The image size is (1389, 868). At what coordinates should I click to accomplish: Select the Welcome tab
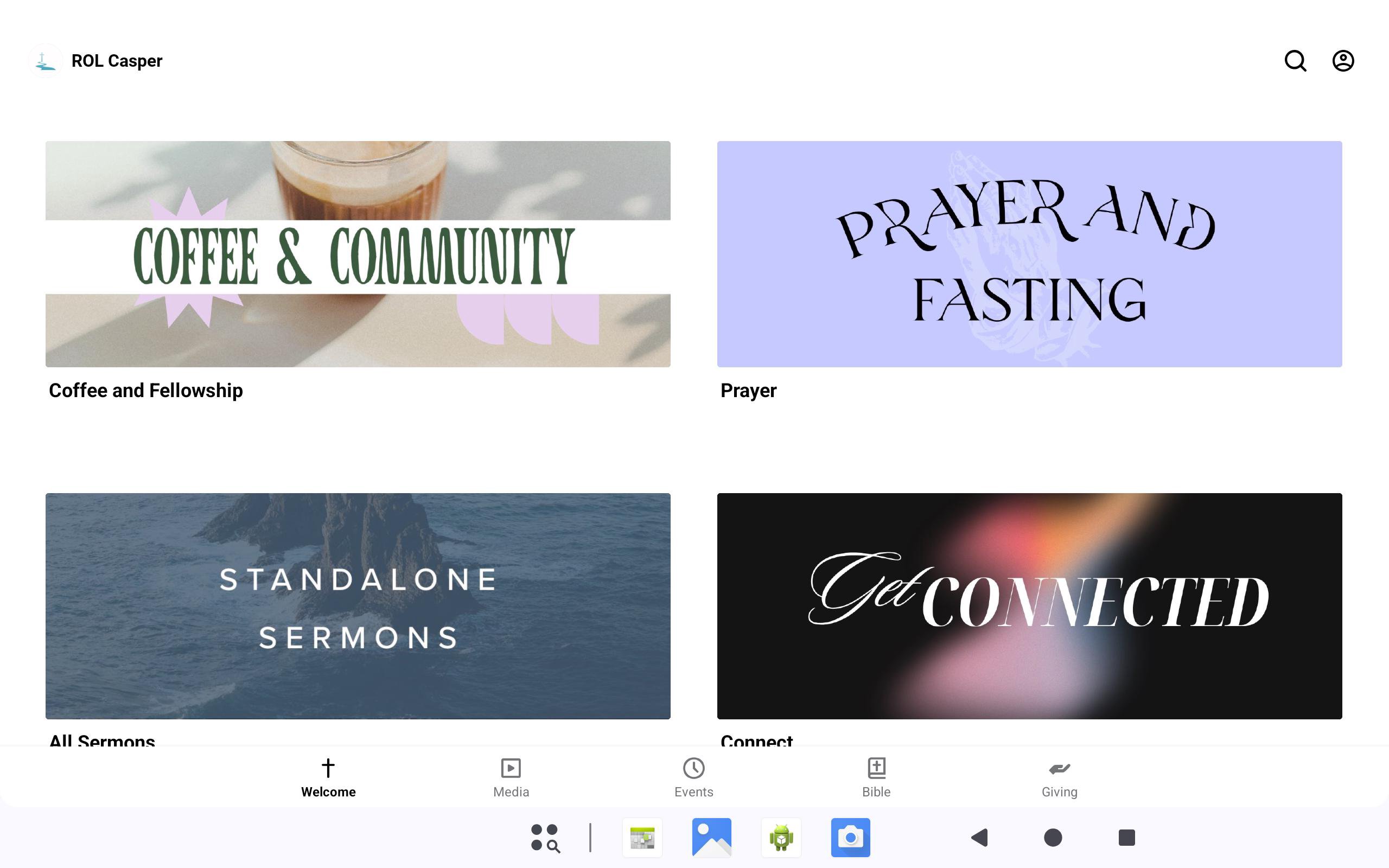(x=328, y=777)
